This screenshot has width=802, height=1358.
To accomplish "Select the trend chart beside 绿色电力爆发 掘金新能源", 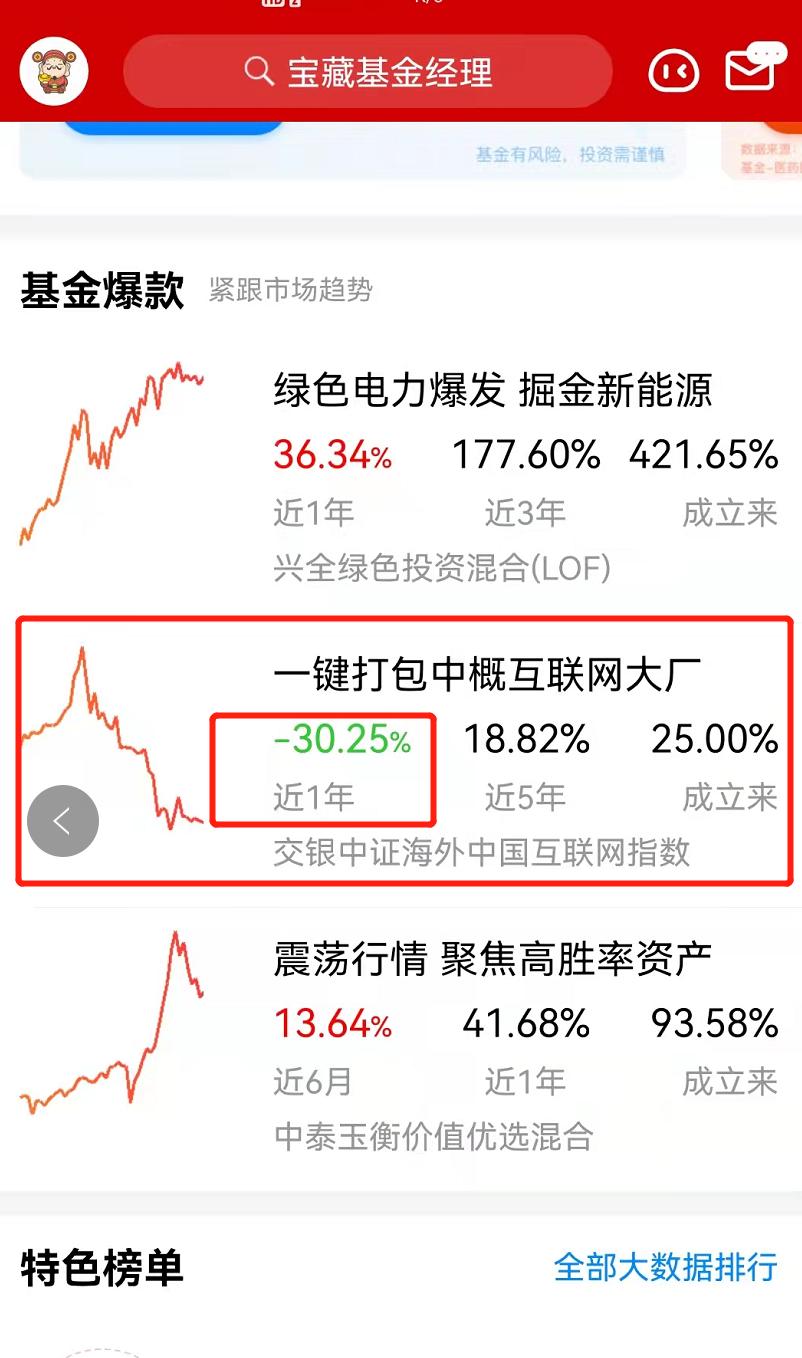I will pyautogui.click(x=110, y=450).
